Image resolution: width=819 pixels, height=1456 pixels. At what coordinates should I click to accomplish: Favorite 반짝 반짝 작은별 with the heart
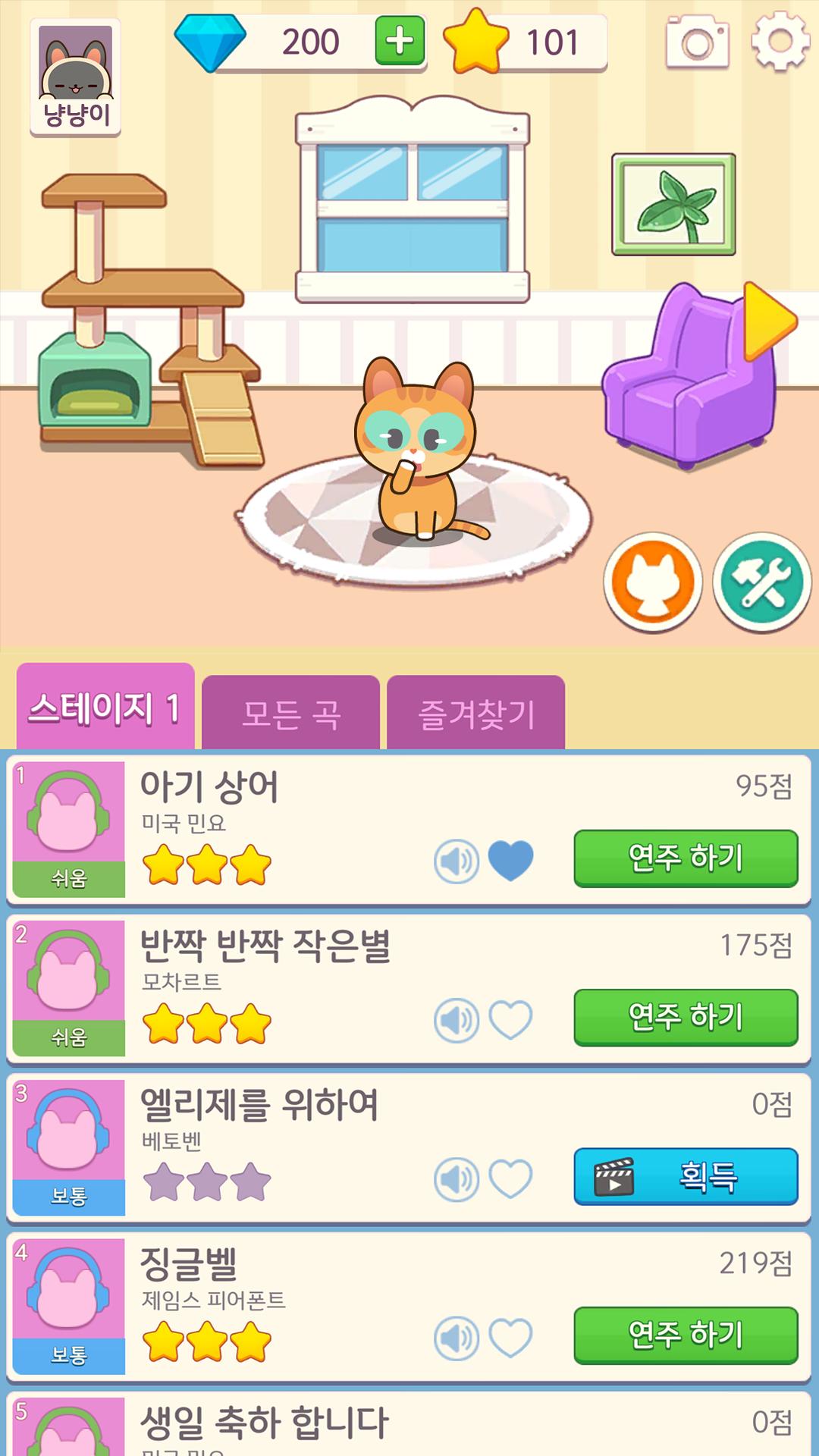point(510,1020)
